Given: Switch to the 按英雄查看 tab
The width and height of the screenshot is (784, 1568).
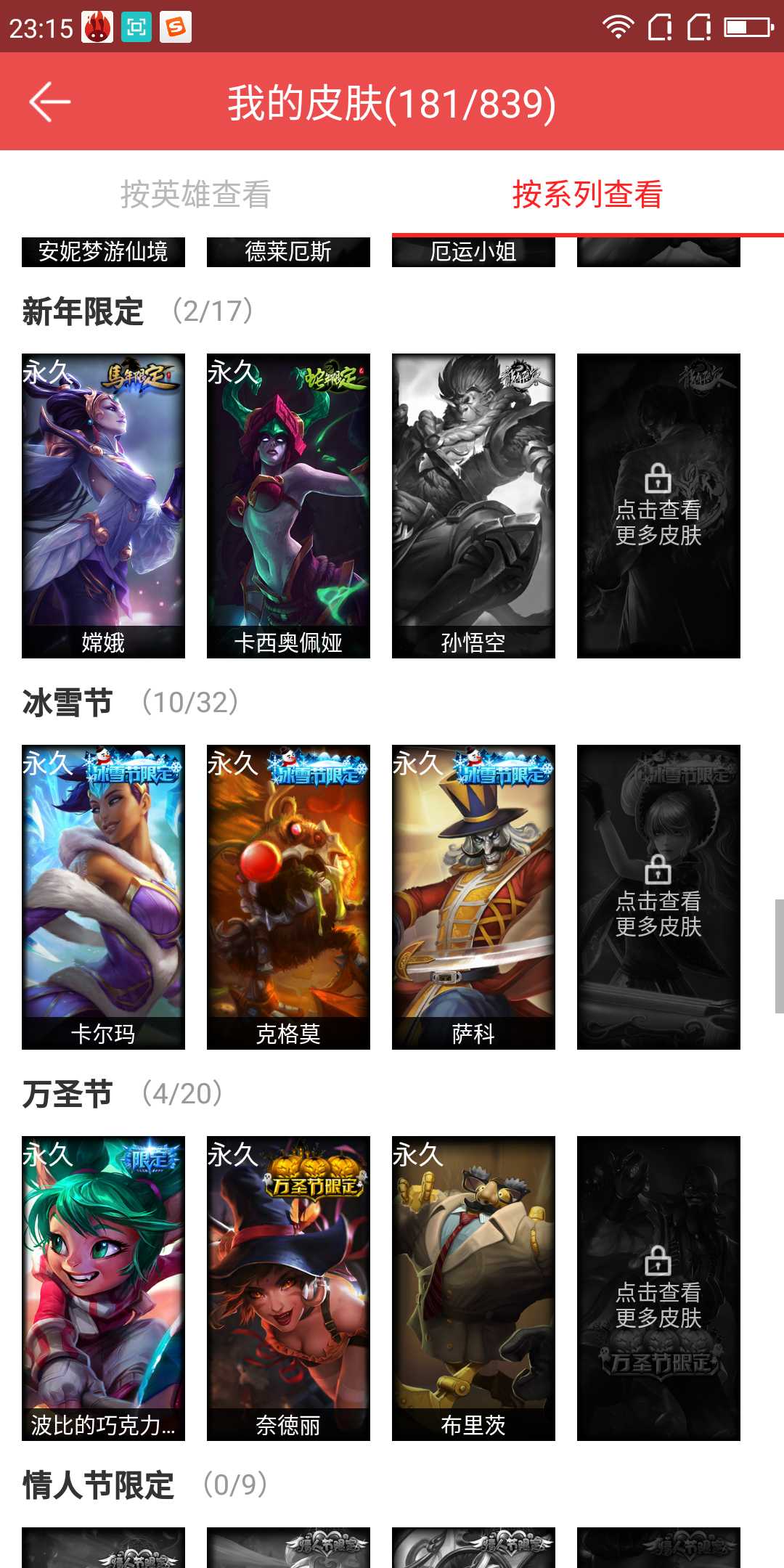Looking at the screenshot, I should point(196,195).
